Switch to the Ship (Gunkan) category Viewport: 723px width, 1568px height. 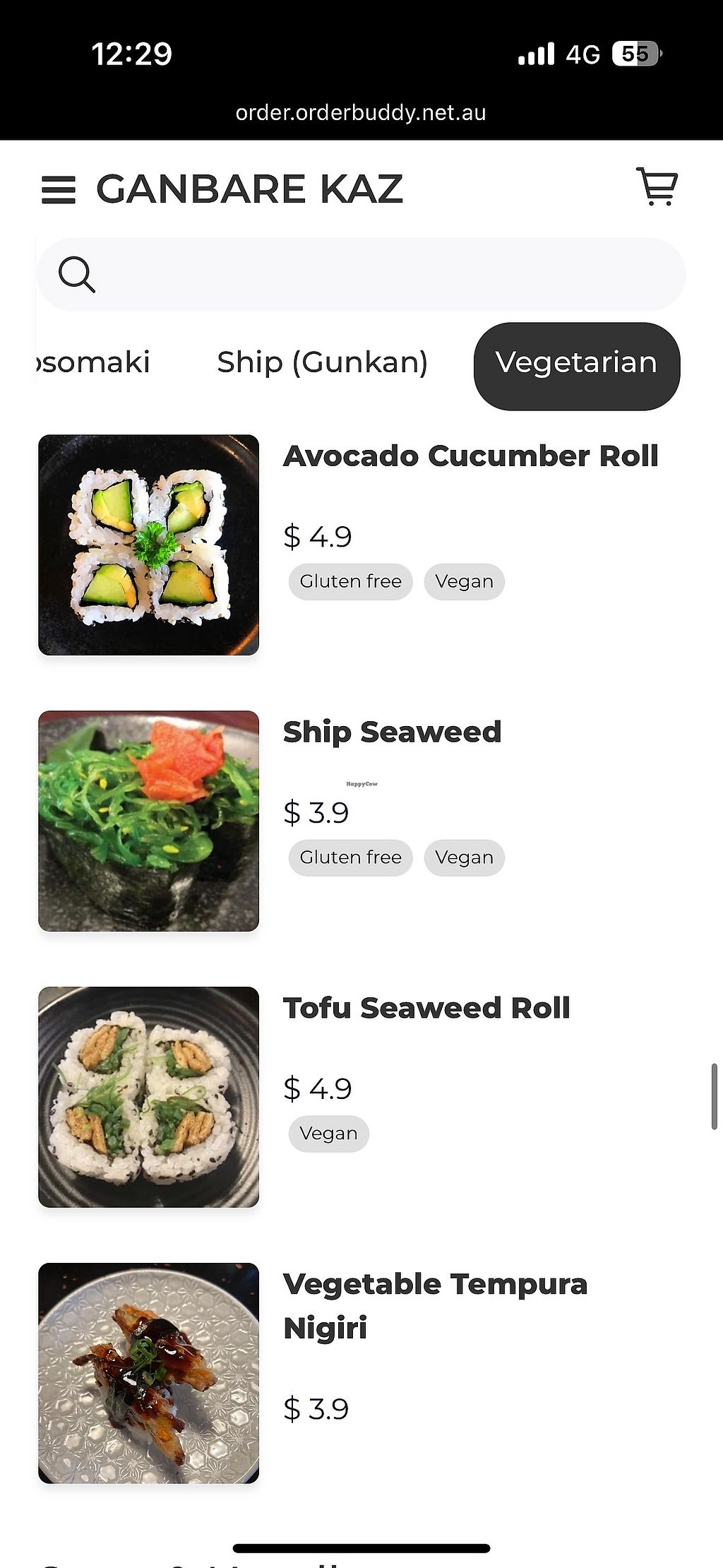pos(322,362)
